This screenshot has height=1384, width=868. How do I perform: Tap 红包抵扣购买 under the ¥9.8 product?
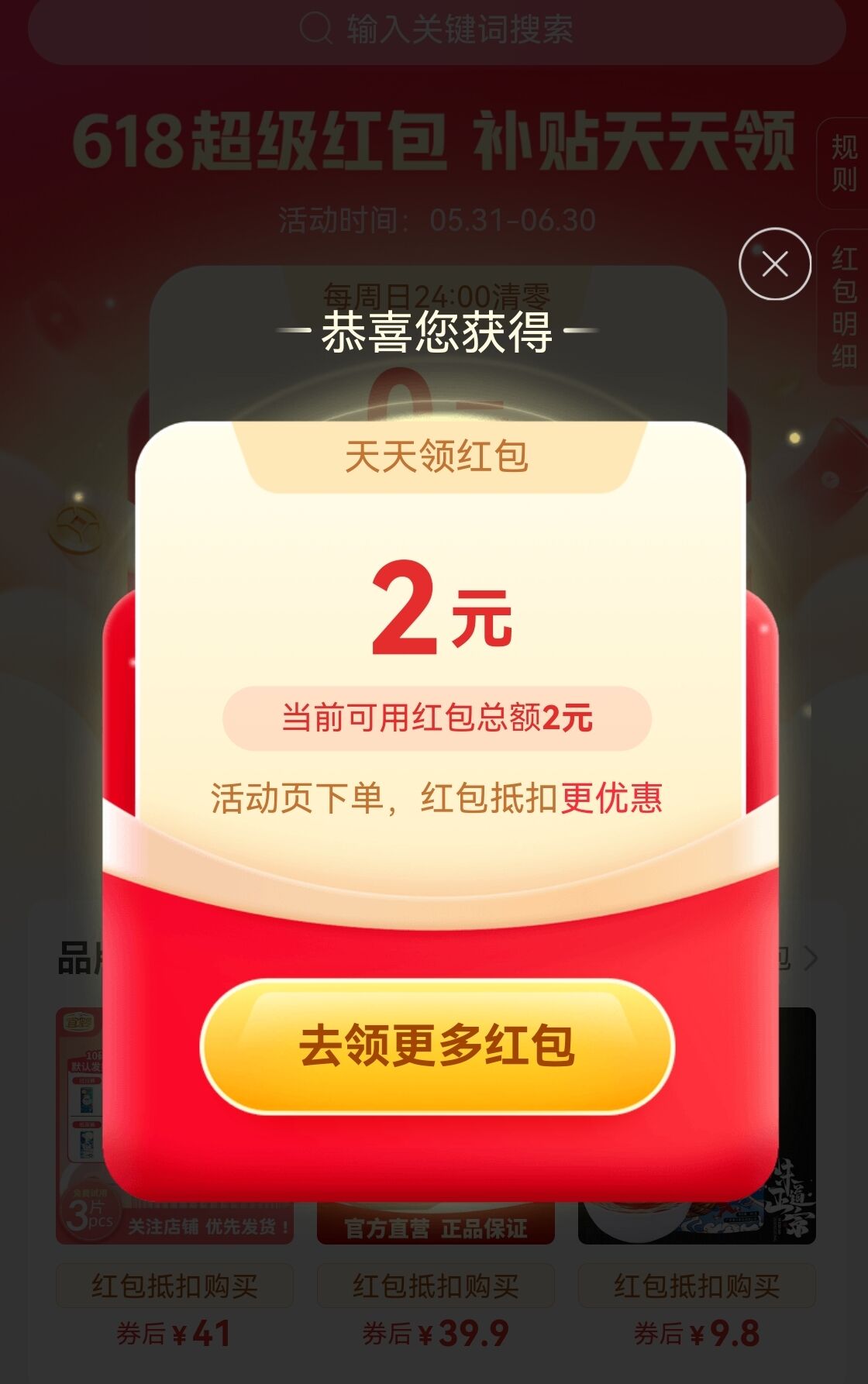point(695,1284)
